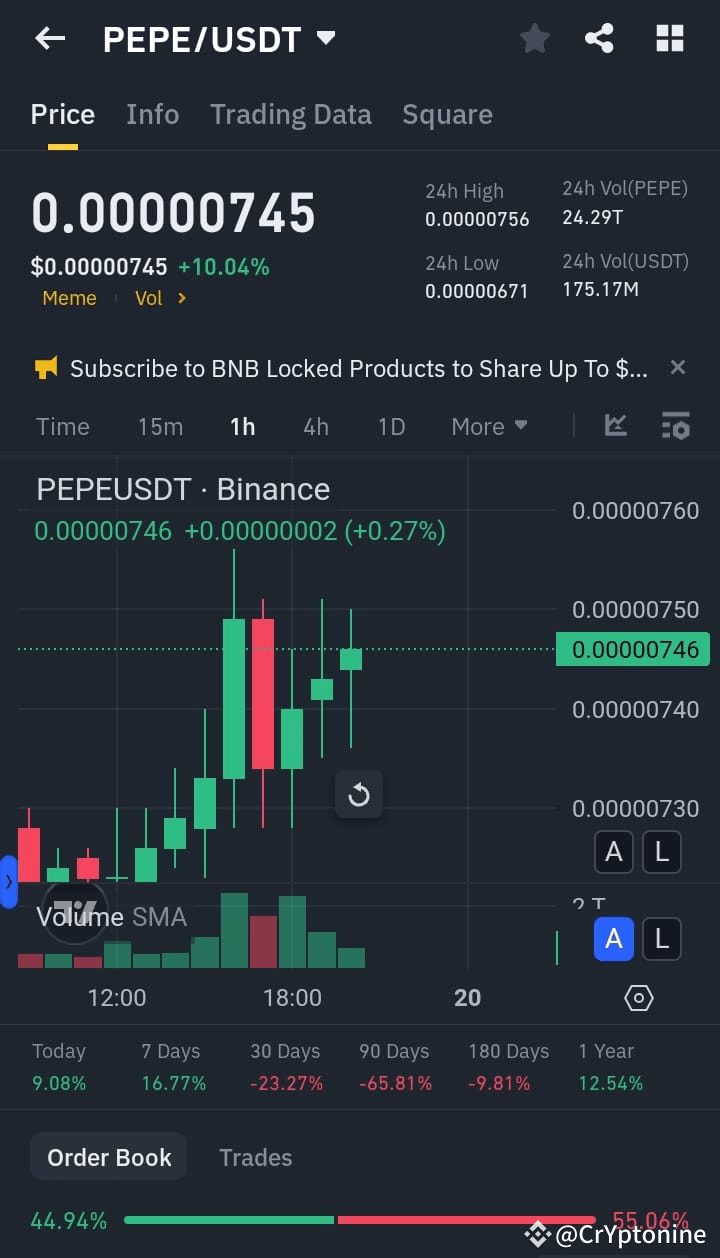
Task: Switch price axis to logarithmic with L toggle
Action: tap(661, 852)
